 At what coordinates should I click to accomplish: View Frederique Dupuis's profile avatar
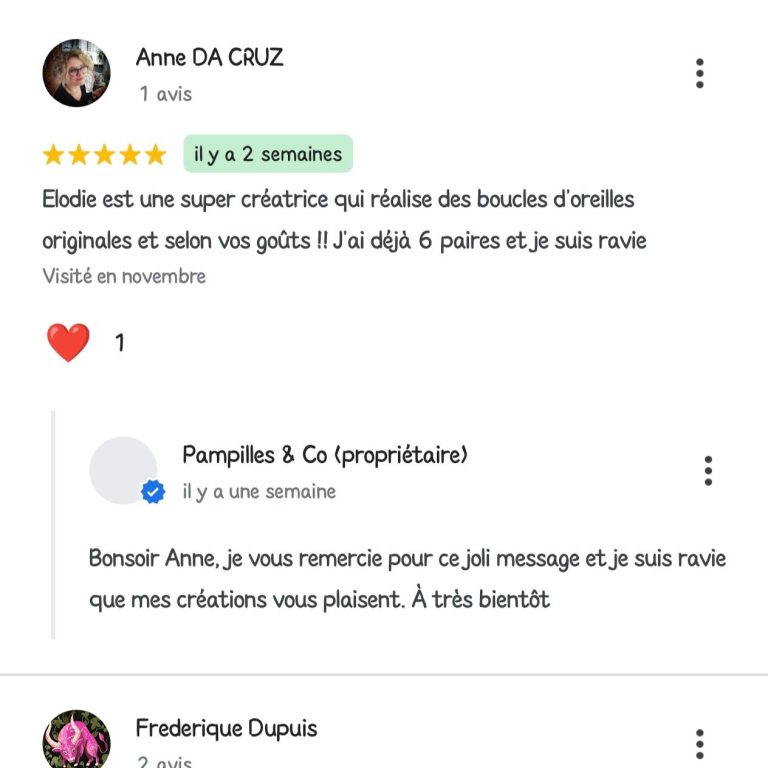pos(76,742)
